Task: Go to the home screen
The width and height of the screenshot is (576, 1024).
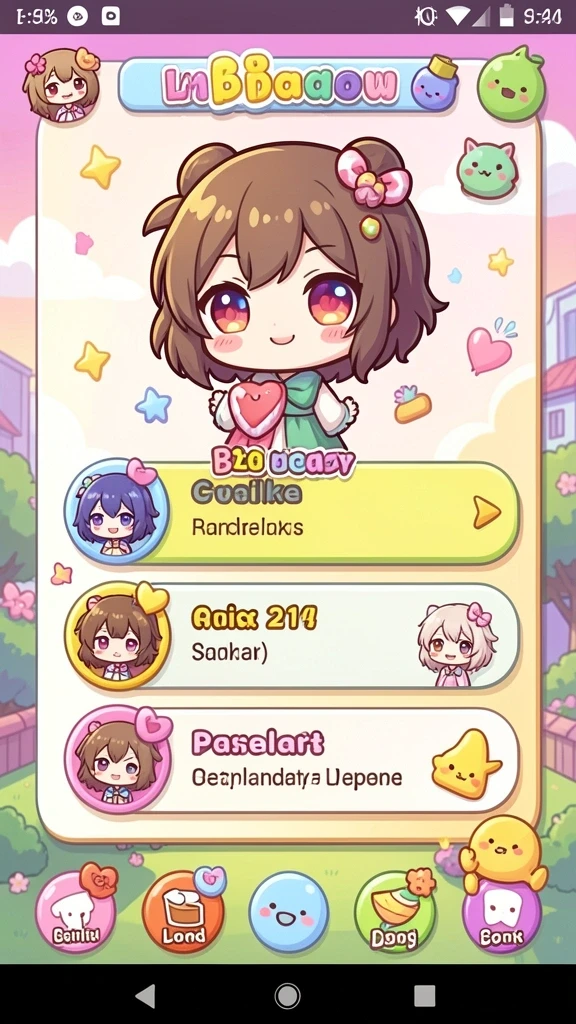Action: click(287, 996)
